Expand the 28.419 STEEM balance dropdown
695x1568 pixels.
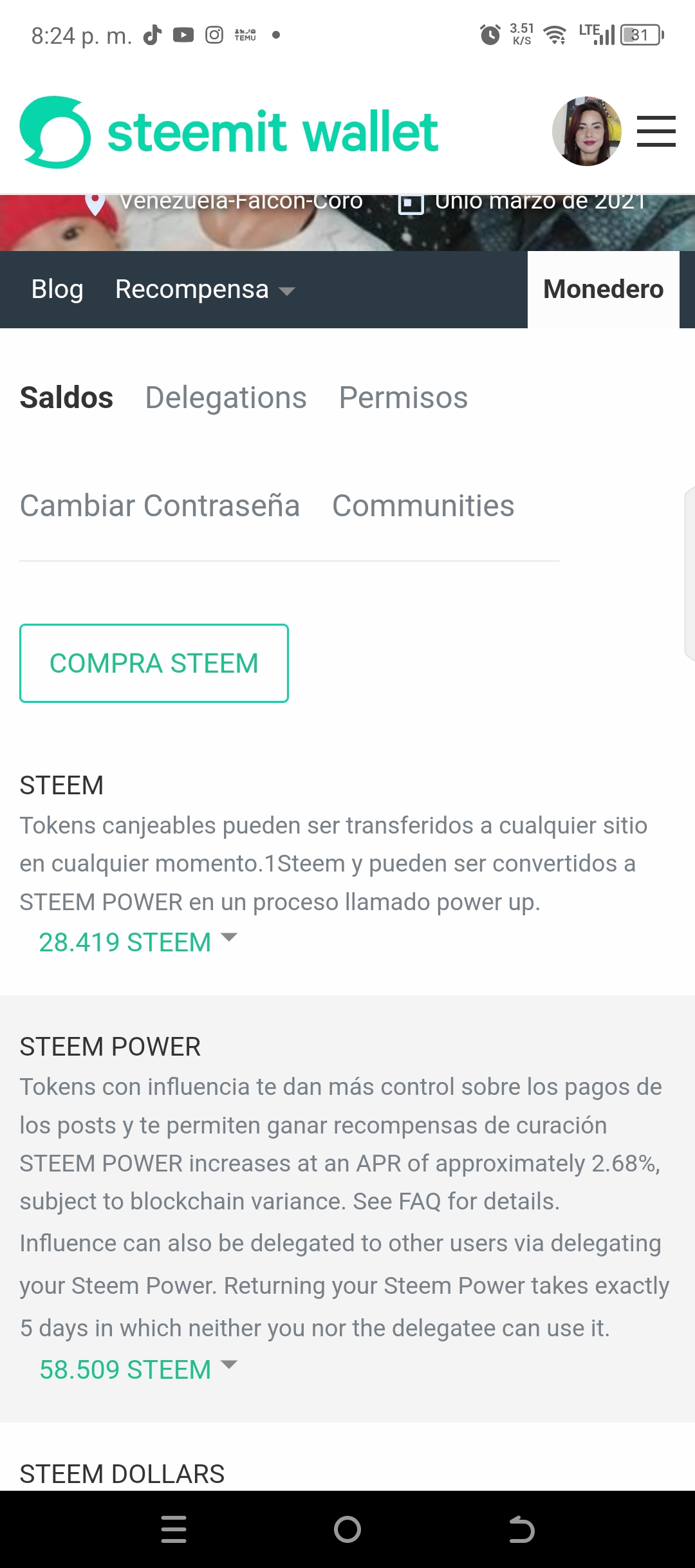coord(138,942)
